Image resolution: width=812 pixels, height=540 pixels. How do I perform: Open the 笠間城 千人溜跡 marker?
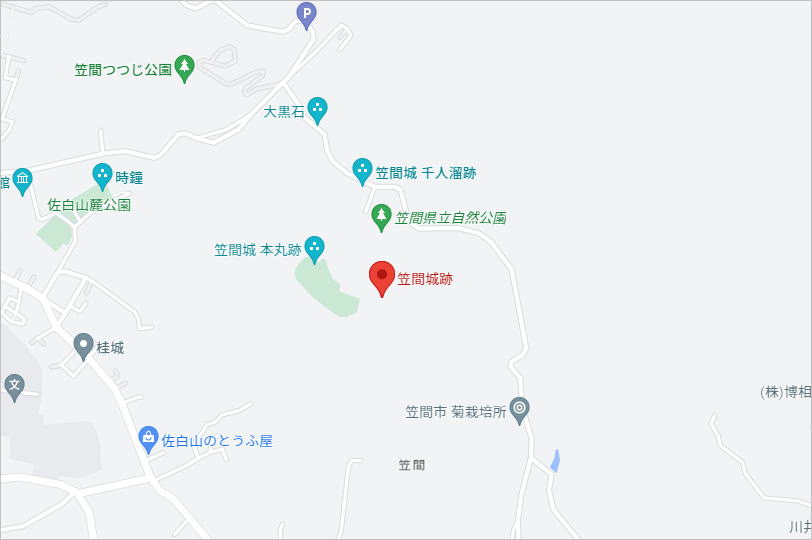[x=363, y=170]
